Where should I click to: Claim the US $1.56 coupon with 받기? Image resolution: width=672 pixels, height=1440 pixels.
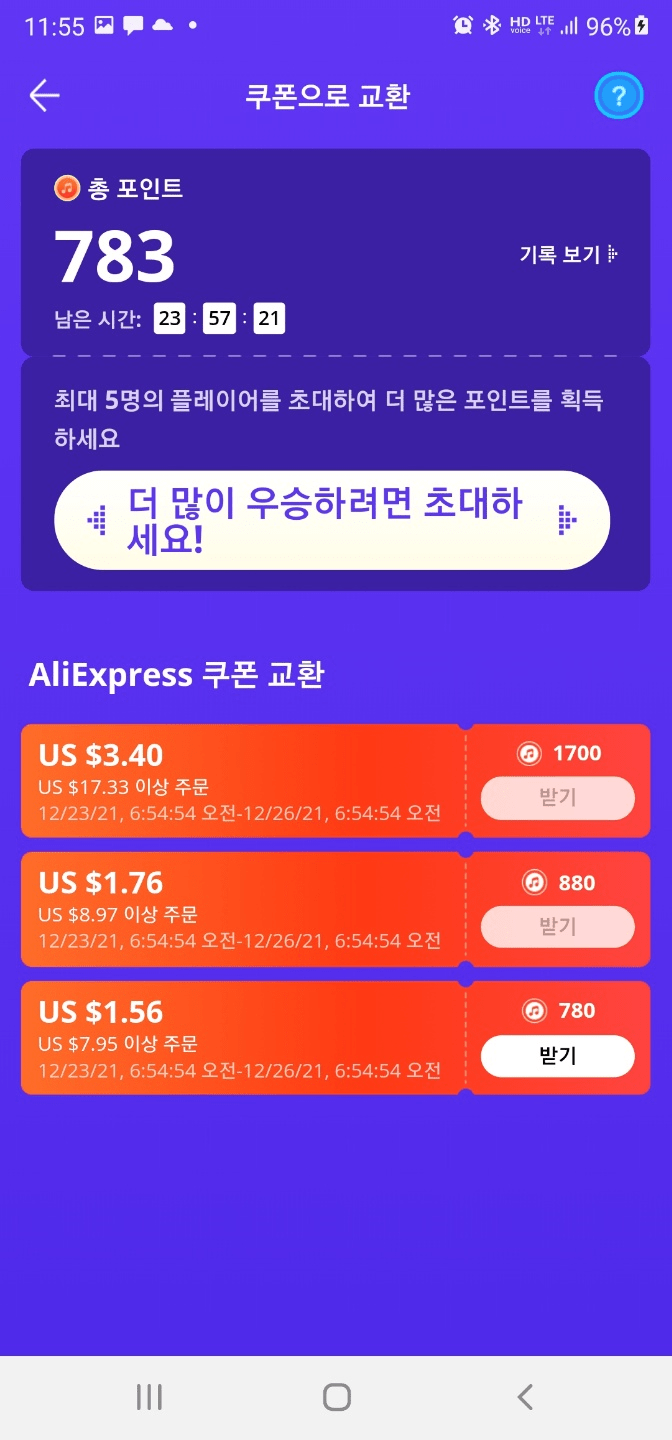click(x=557, y=1056)
